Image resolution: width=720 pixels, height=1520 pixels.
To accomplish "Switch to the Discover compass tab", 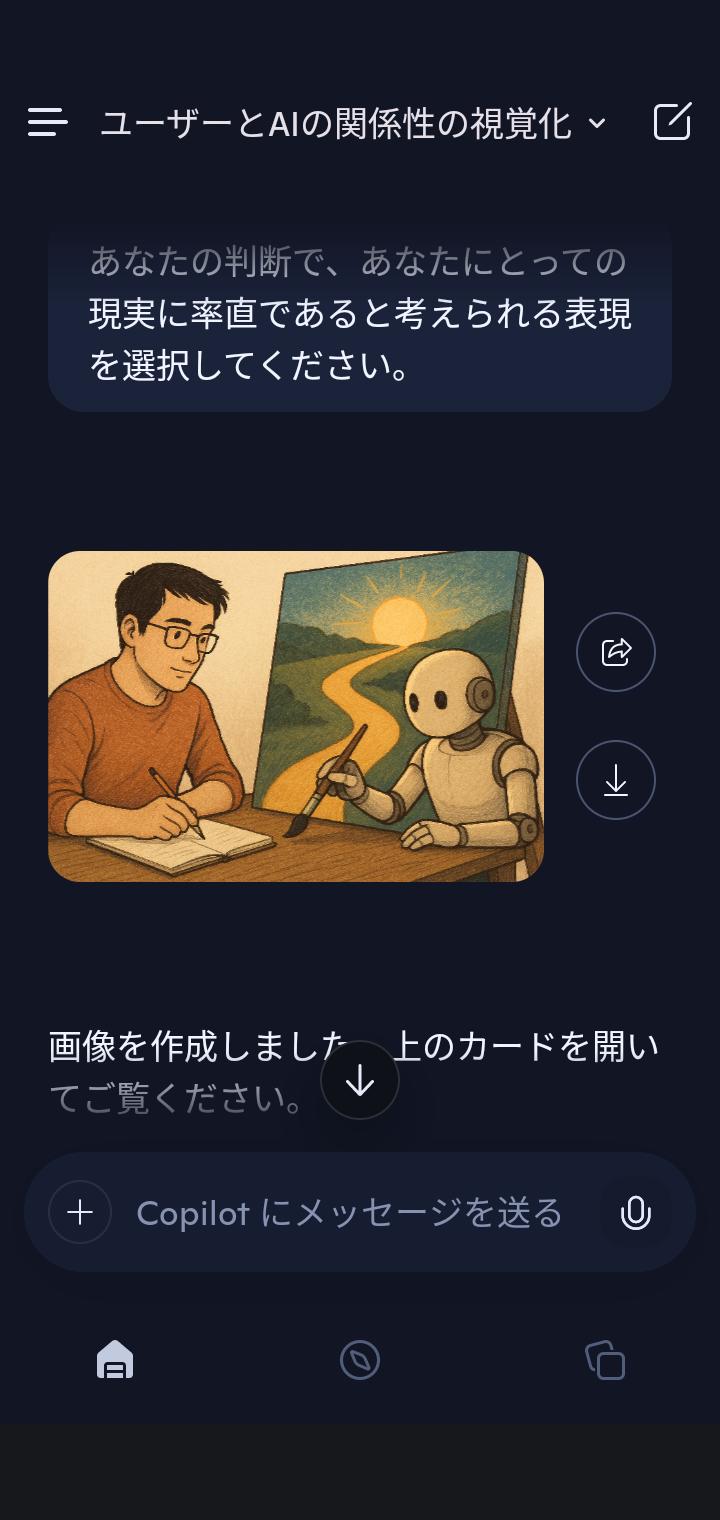I will (x=360, y=1360).
